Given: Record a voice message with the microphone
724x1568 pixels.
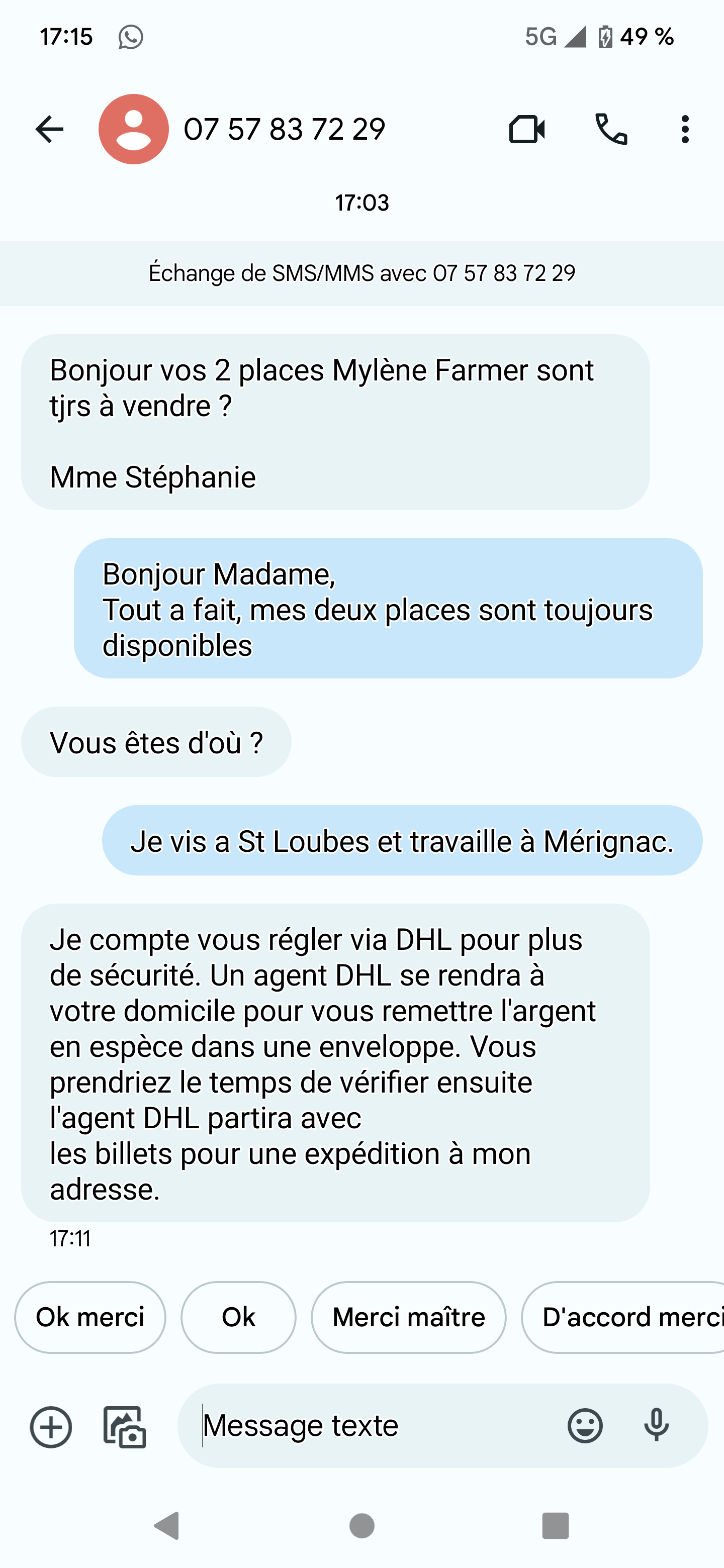Looking at the screenshot, I should click(x=657, y=1426).
